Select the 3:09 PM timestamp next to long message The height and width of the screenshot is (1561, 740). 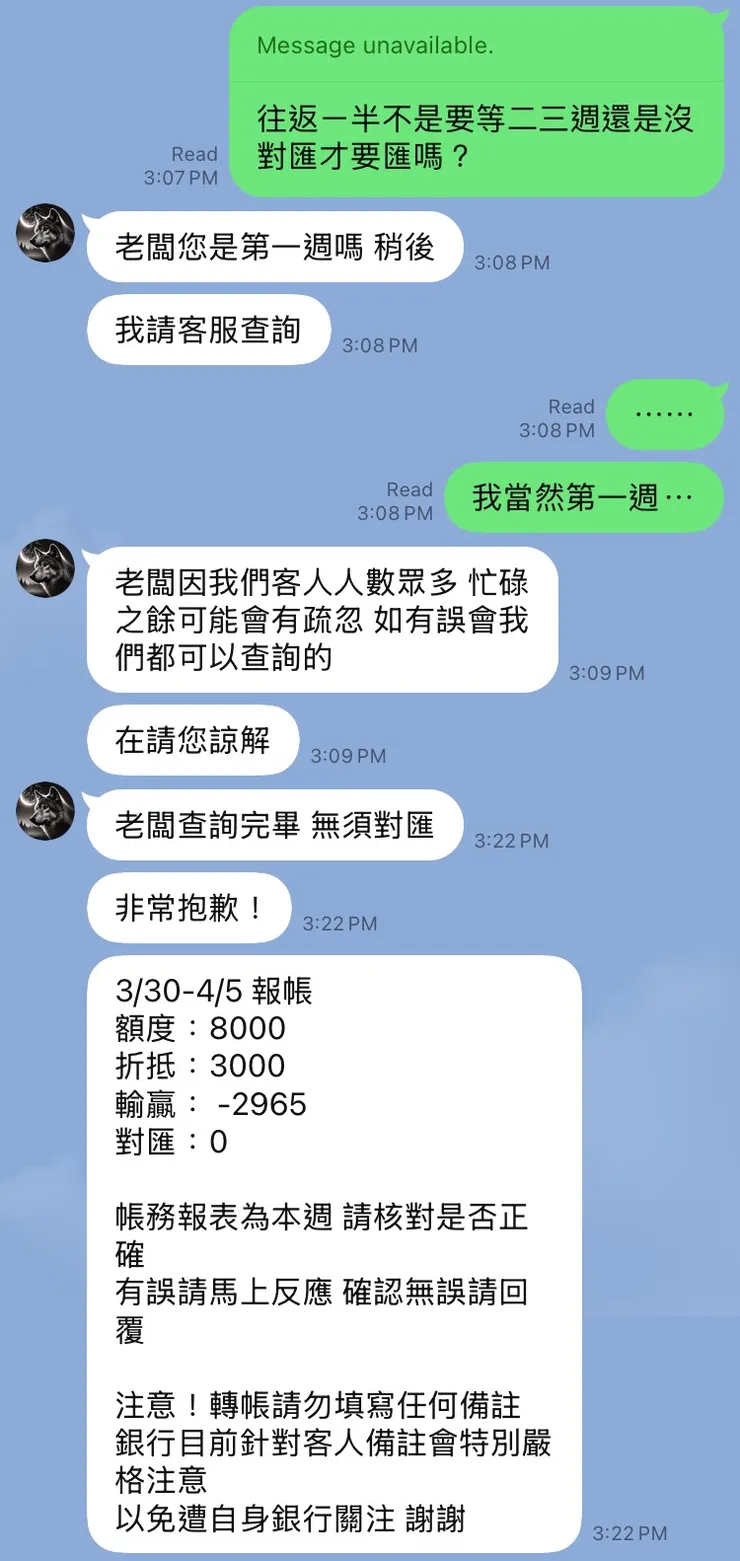[x=607, y=672]
